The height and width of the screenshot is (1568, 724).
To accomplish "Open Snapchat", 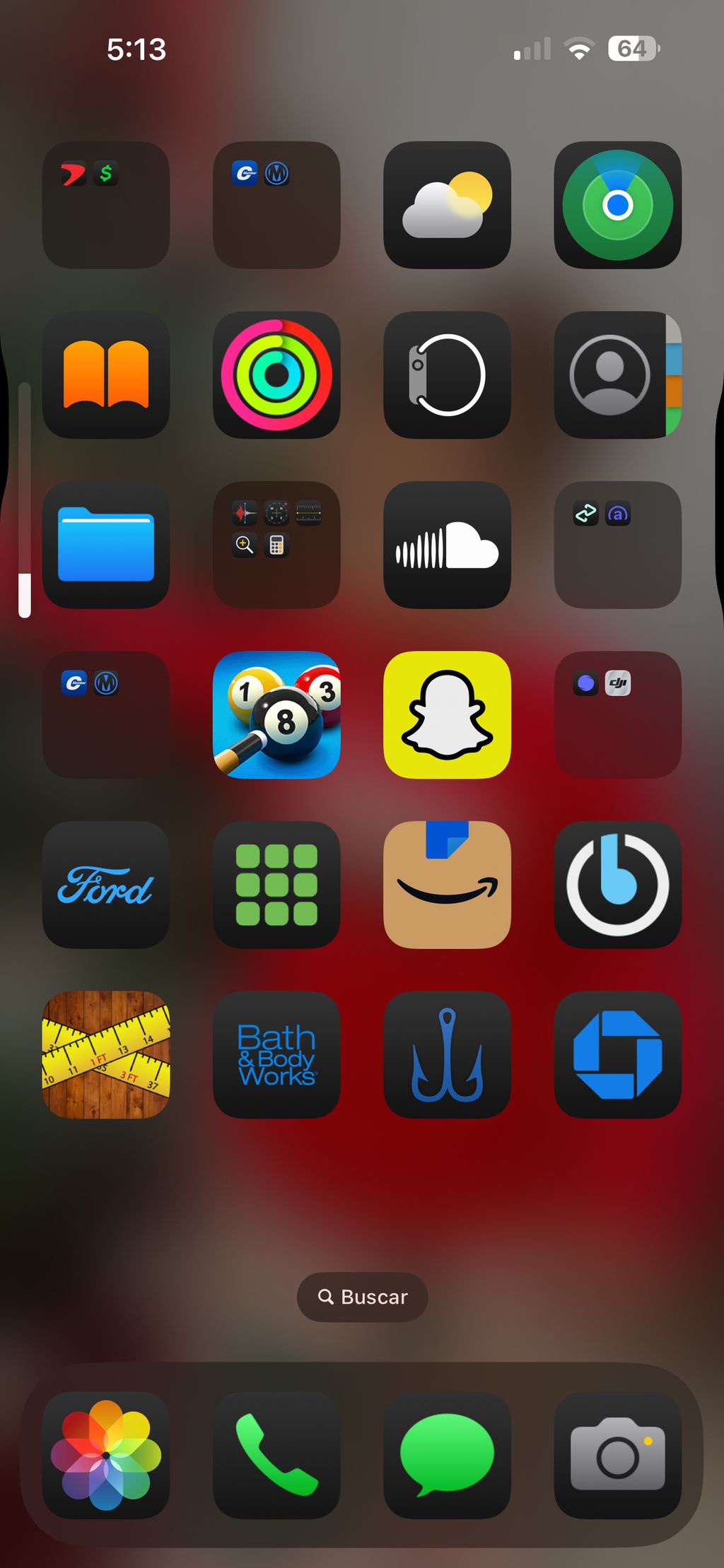I will [447, 714].
